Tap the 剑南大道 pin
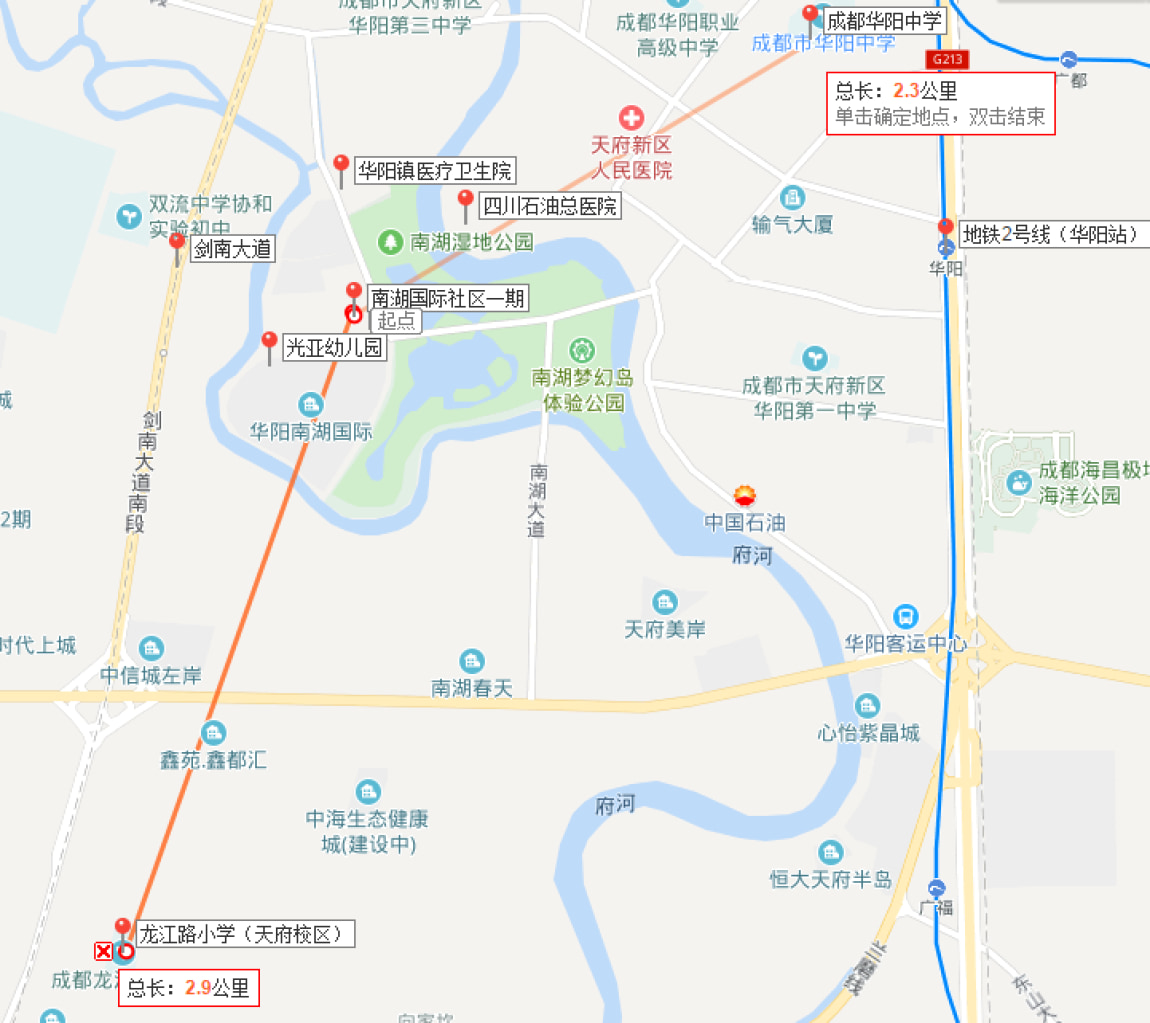This screenshot has width=1150, height=1023. tap(177, 243)
